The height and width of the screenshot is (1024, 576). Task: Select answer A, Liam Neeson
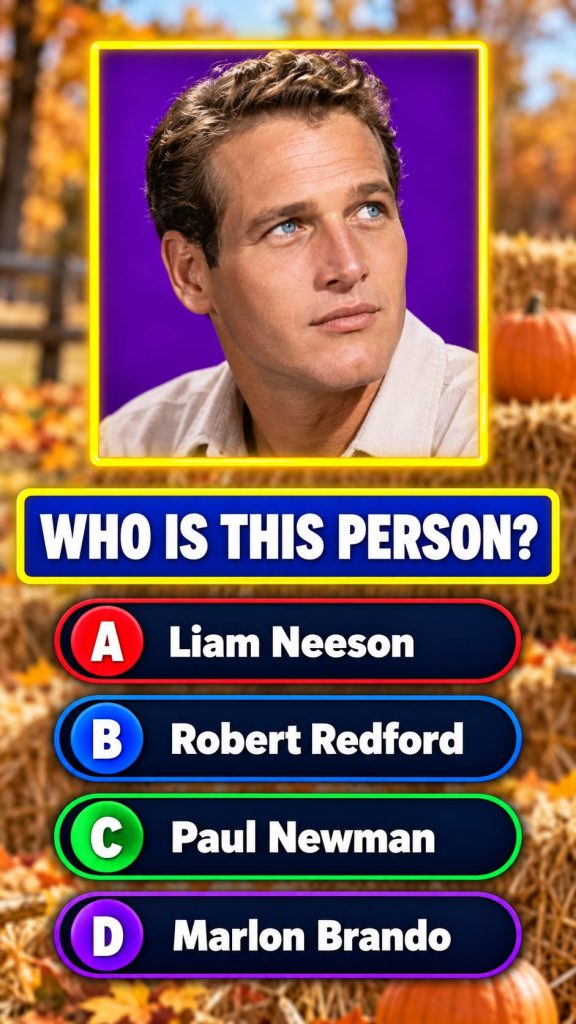[x=287, y=641]
